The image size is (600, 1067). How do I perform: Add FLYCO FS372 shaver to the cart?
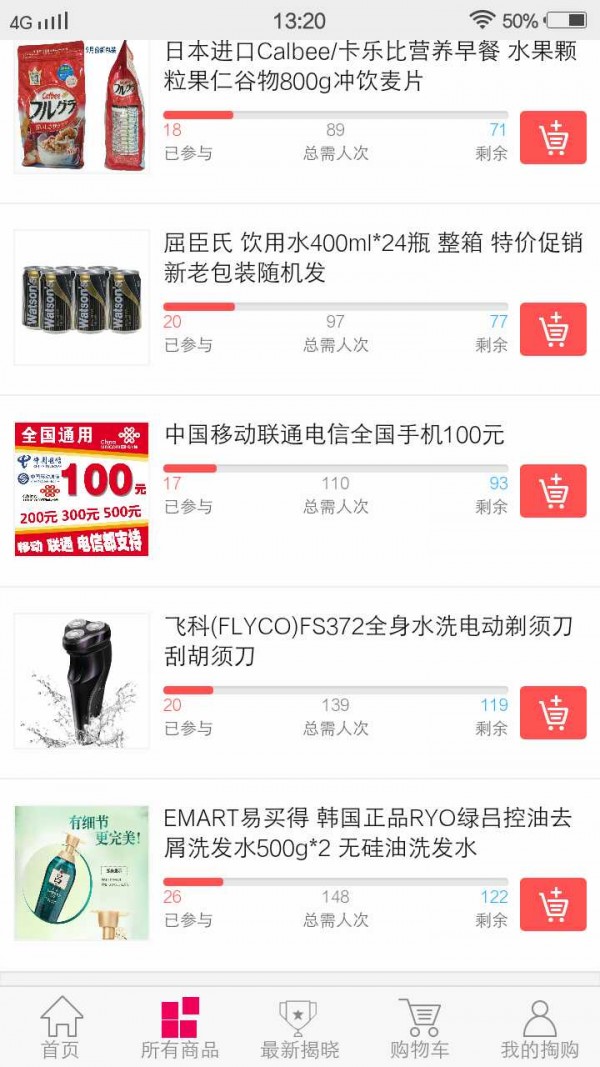[x=553, y=713]
